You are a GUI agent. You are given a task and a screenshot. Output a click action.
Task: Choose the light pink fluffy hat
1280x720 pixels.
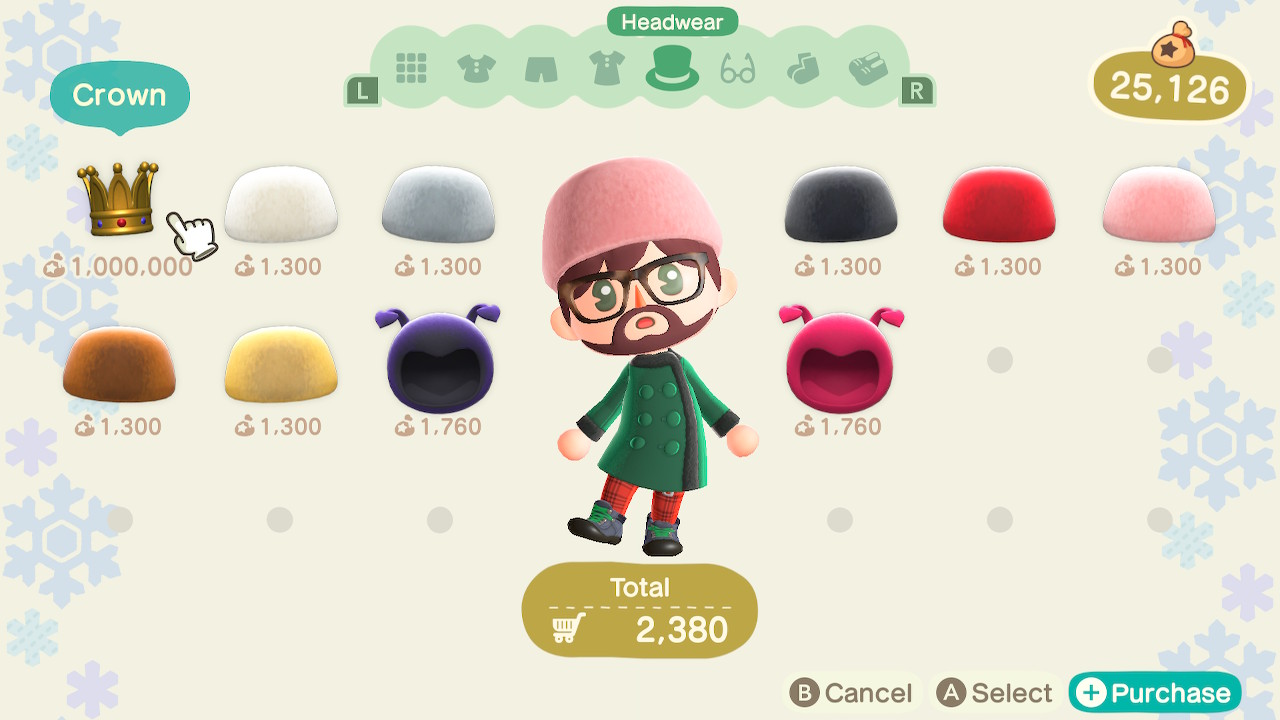[x=1159, y=205]
